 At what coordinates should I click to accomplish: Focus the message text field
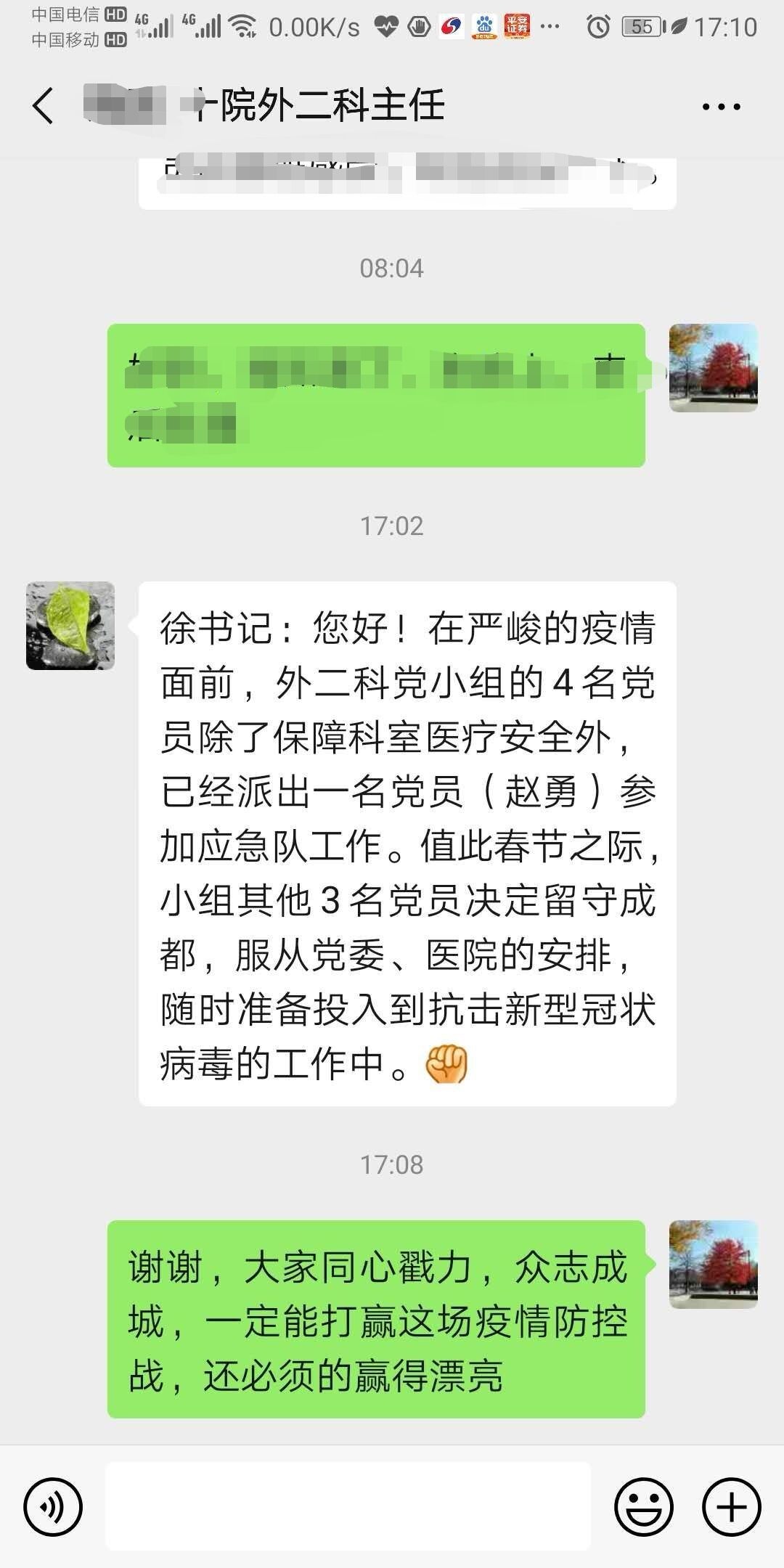pos(348,1507)
